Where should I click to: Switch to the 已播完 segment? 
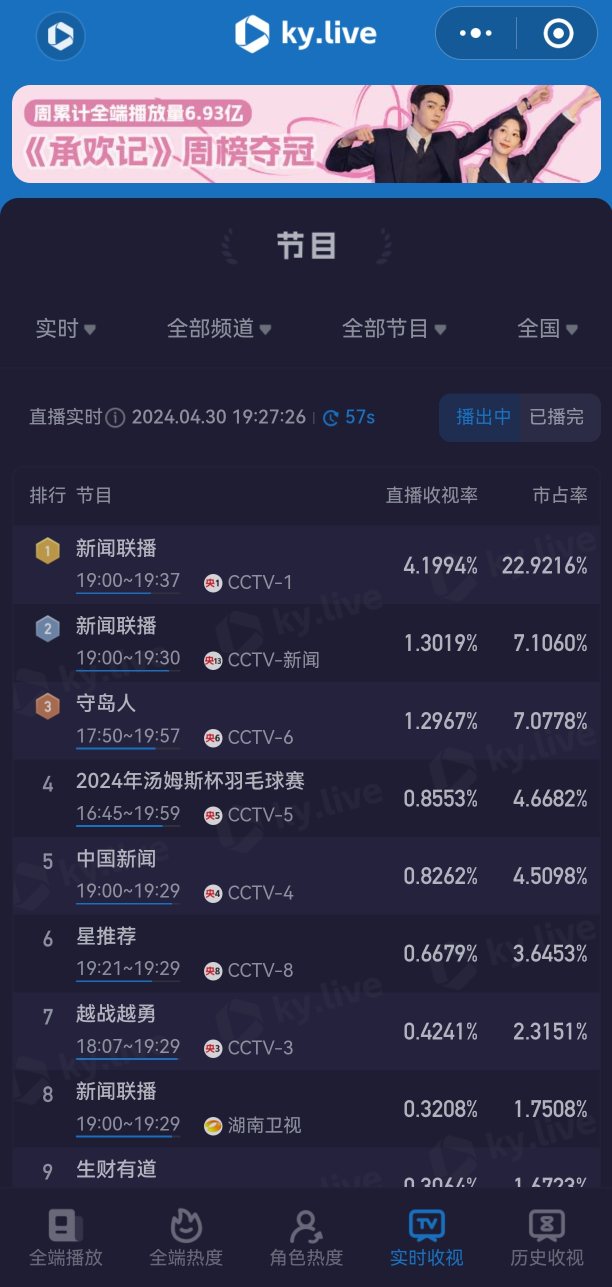pyautogui.click(x=557, y=417)
